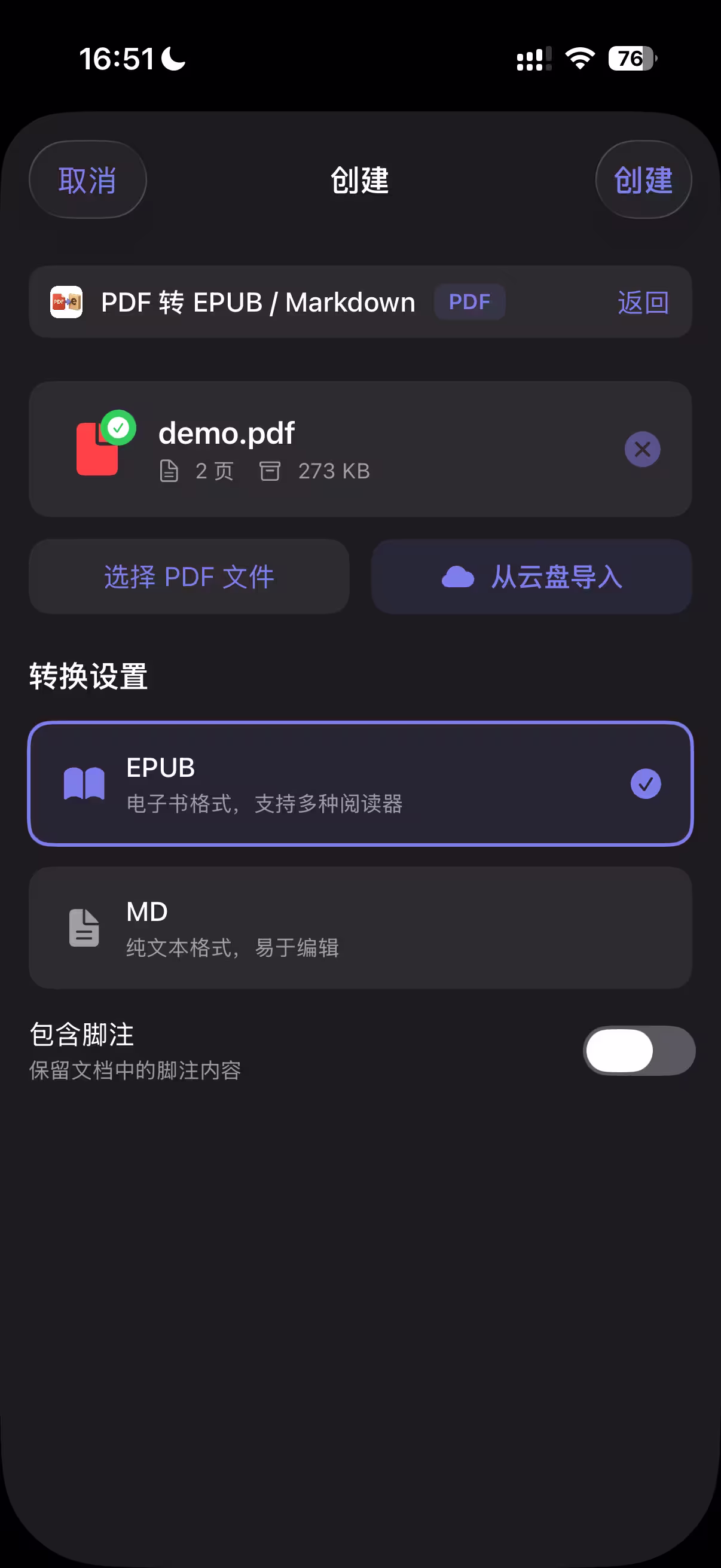This screenshot has width=721, height=1568.
Task: Click the 返回 link to go back
Action: point(642,303)
